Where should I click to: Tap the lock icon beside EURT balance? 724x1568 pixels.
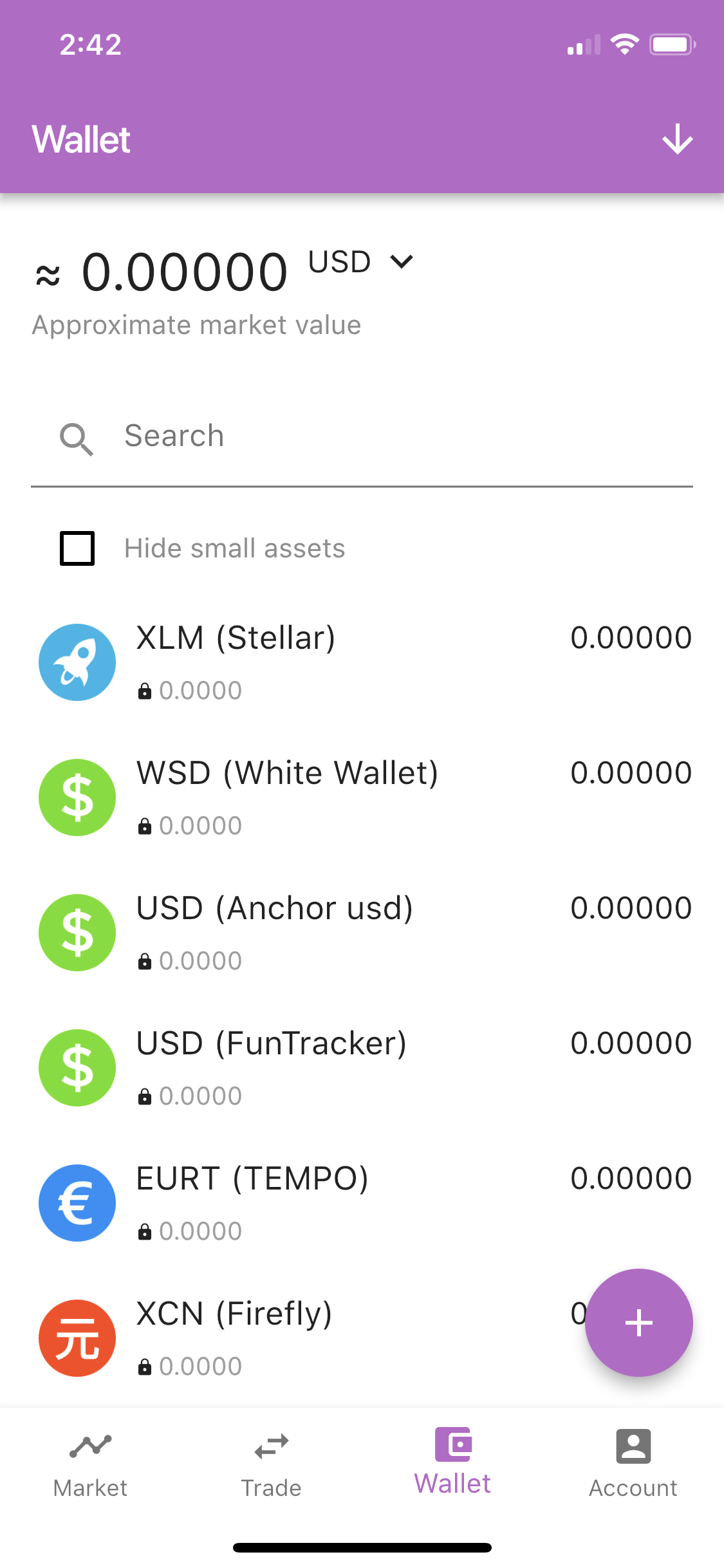(x=144, y=1230)
